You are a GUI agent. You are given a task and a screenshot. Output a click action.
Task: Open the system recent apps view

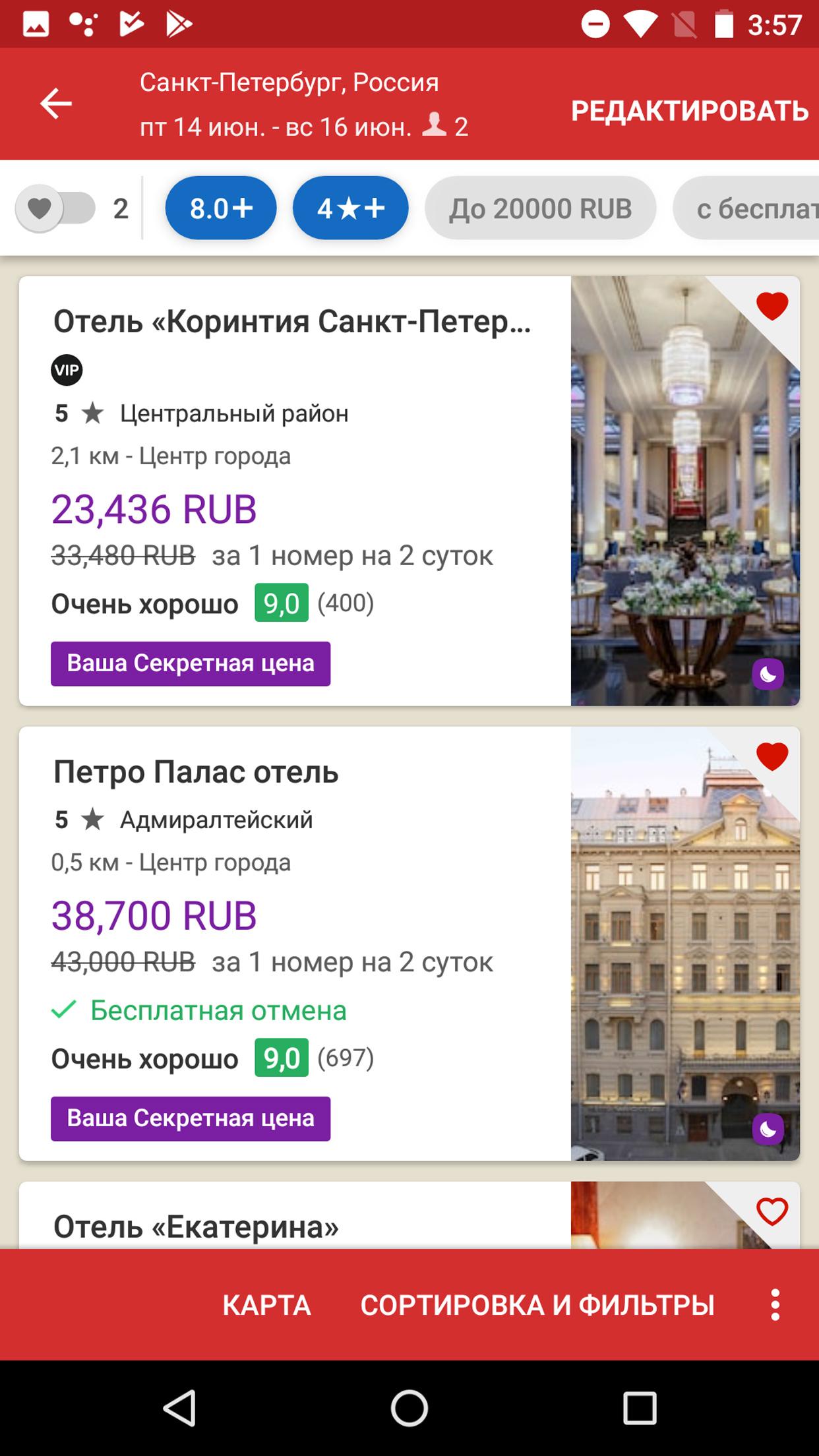[639, 1408]
